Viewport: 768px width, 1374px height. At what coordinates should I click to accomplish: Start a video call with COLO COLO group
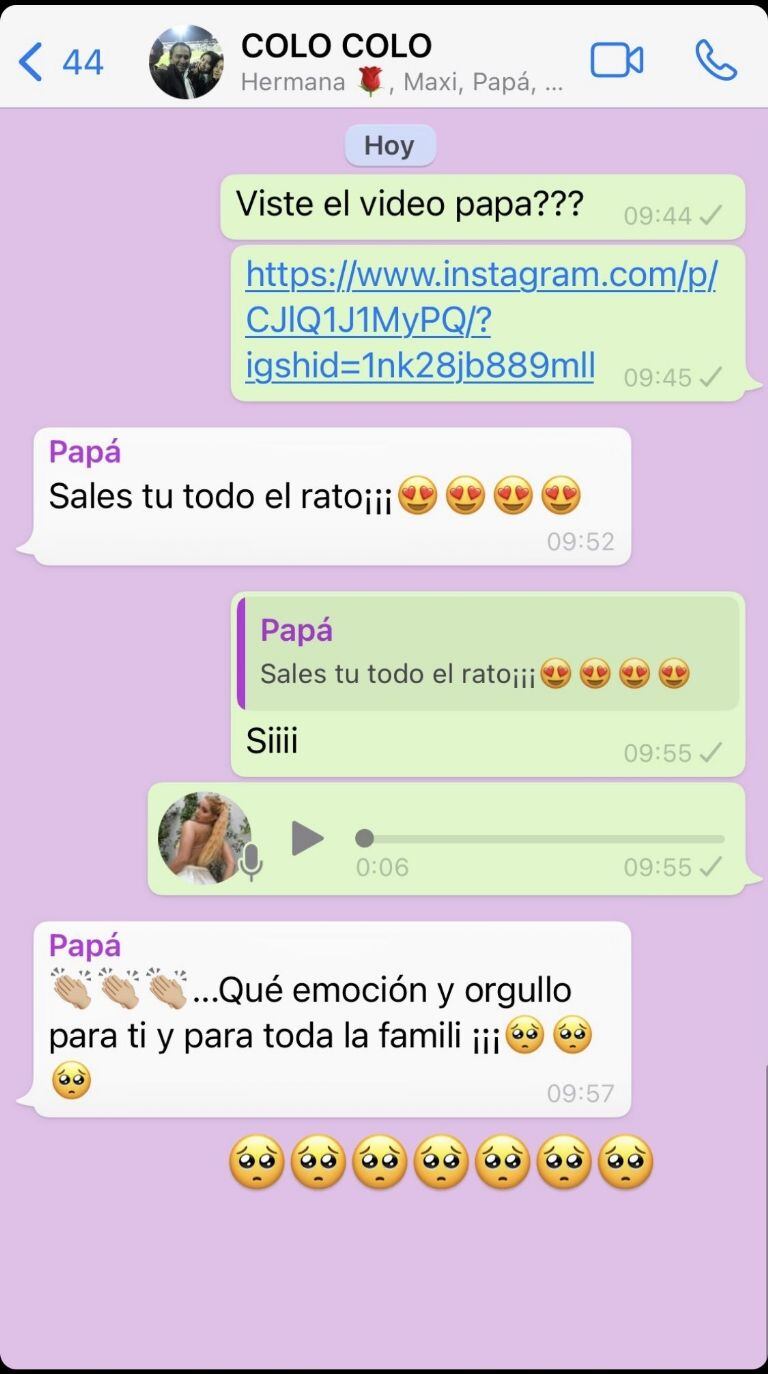pyautogui.click(x=616, y=61)
